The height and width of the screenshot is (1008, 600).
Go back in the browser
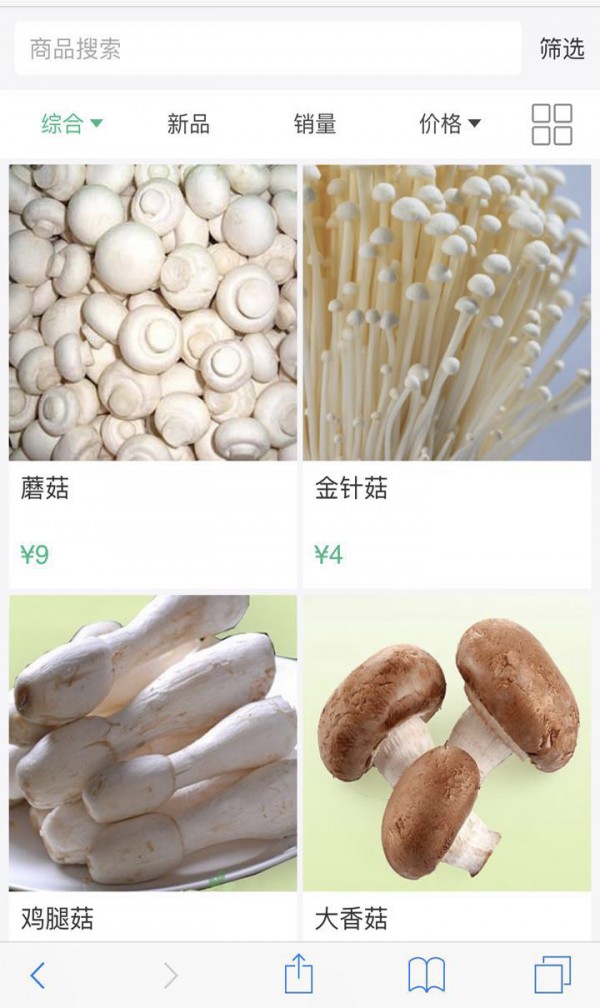(38, 974)
